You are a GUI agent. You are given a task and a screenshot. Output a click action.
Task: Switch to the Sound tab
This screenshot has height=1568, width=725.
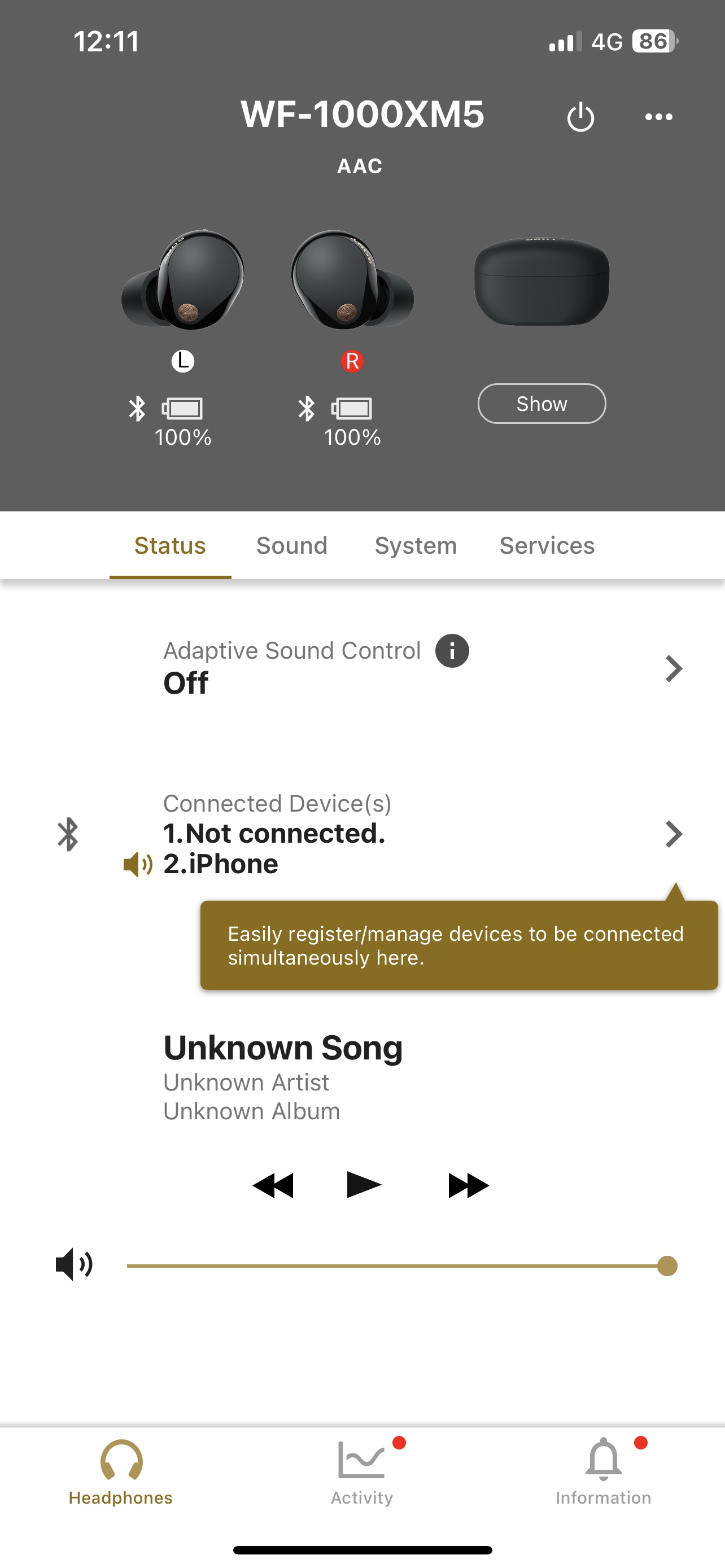pyautogui.click(x=291, y=545)
